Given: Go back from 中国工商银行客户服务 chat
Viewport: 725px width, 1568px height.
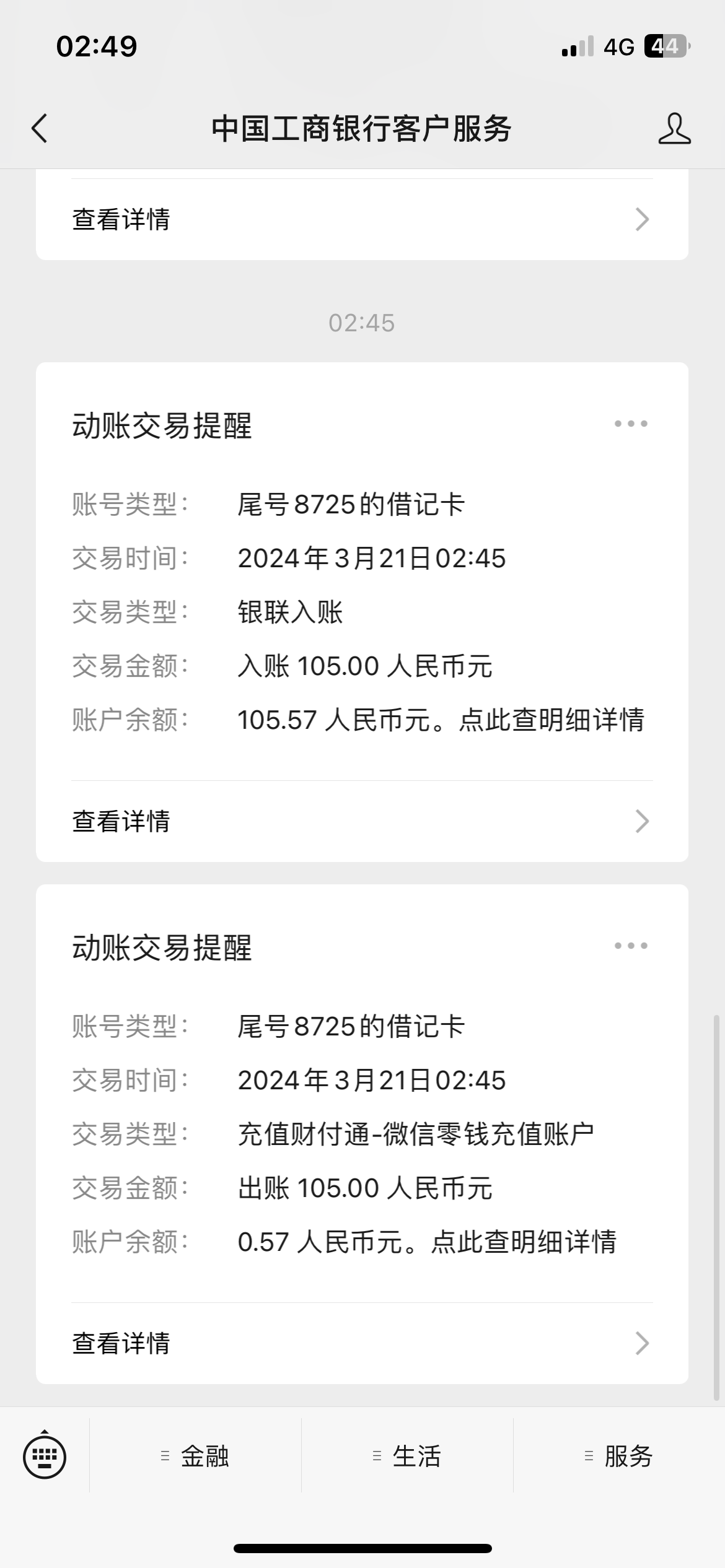Looking at the screenshot, I should click(40, 129).
